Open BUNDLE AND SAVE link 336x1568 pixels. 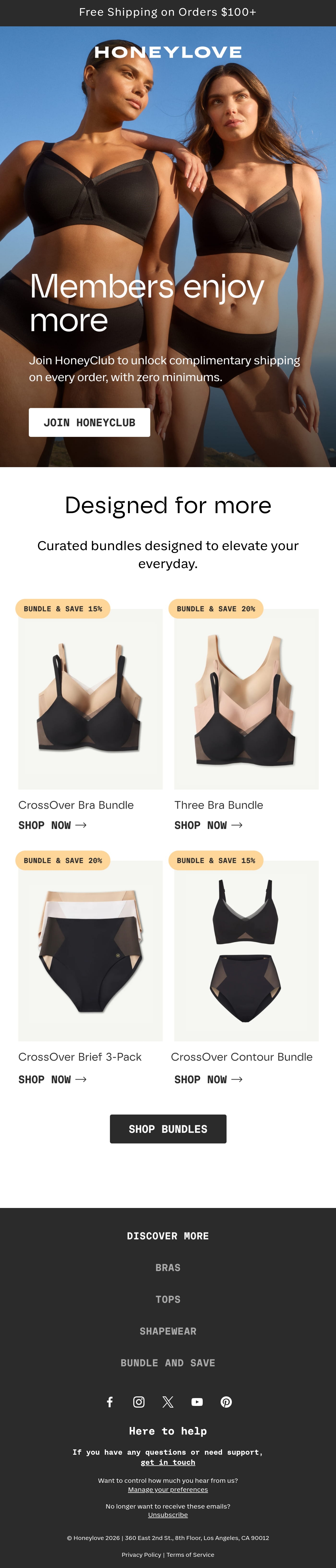(168, 1362)
